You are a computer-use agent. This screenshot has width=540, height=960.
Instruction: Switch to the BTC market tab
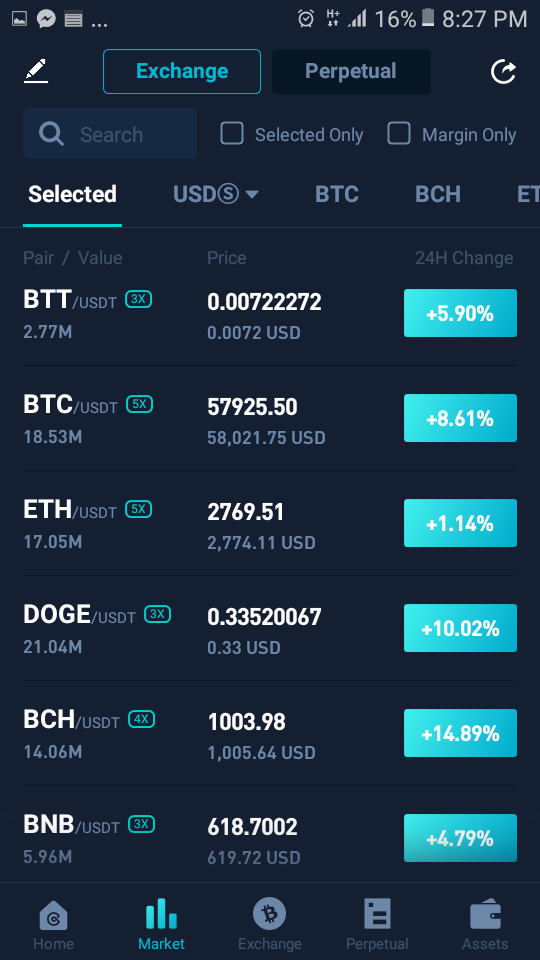[x=337, y=195]
